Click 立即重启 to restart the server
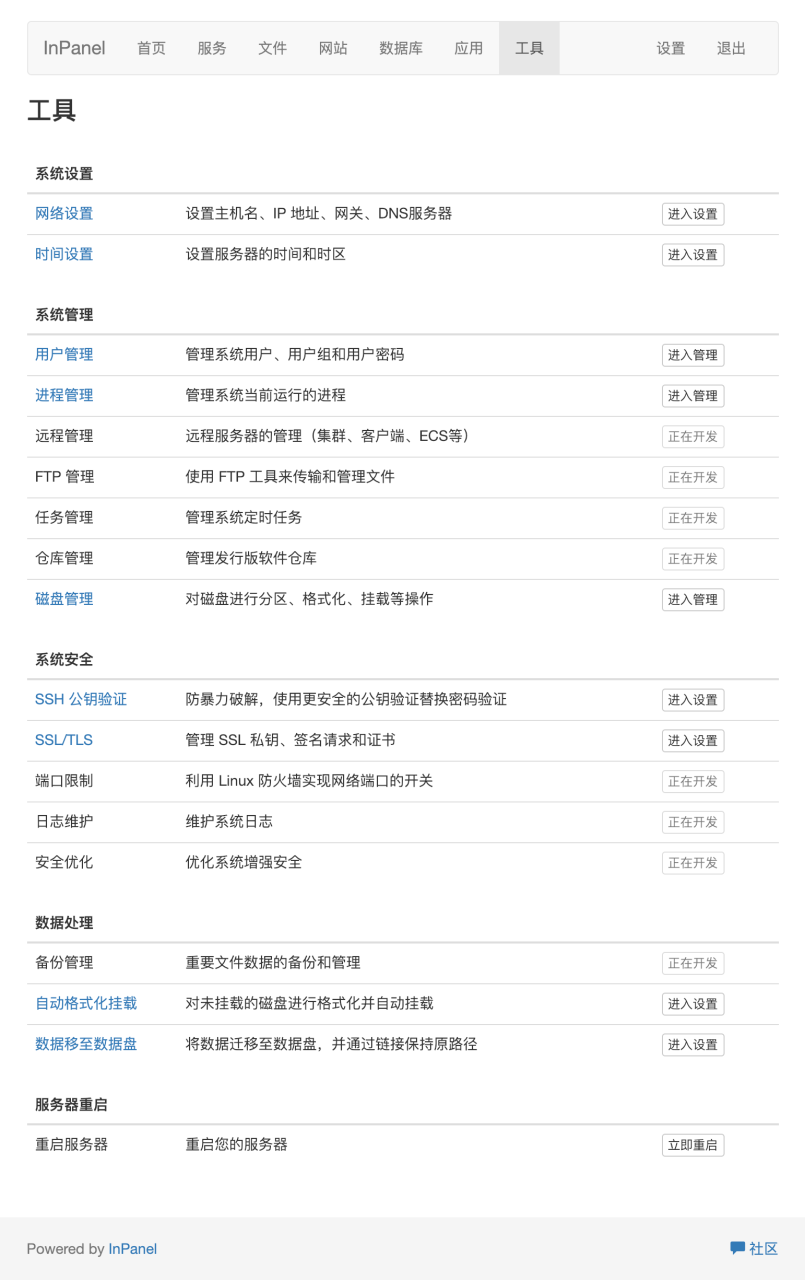This screenshot has width=805, height=1280. click(692, 1145)
